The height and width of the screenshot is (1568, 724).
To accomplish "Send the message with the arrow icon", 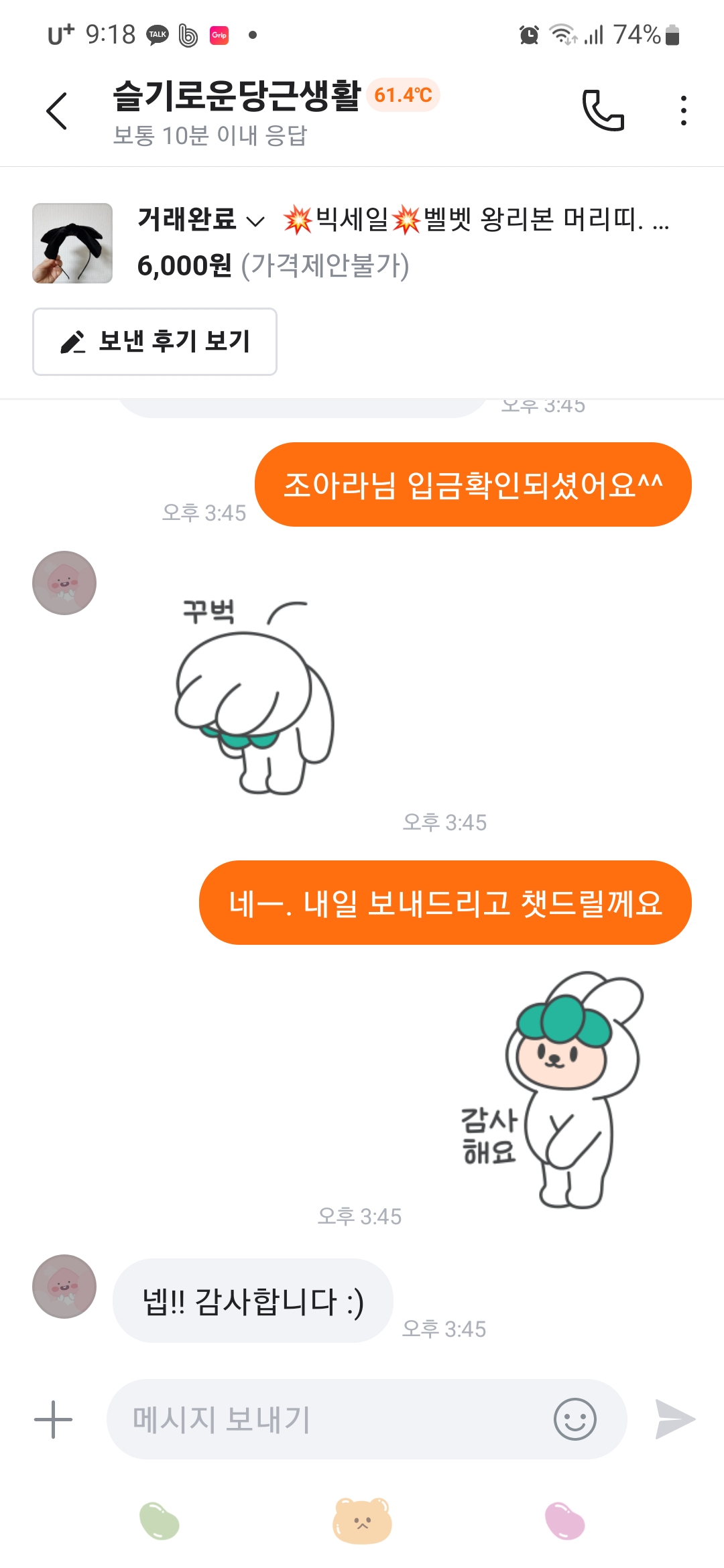I will click(675, 1419).
